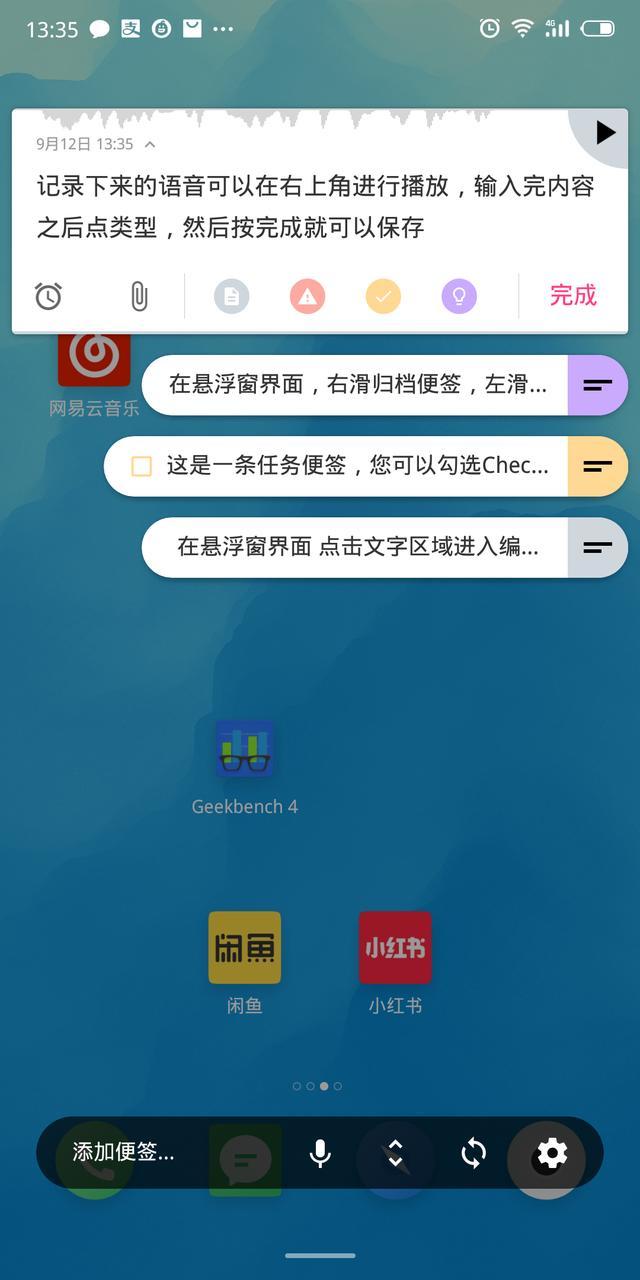
Task: Check the checkbox on the task note
Action: pyautogui.click(x=142, y=466)
